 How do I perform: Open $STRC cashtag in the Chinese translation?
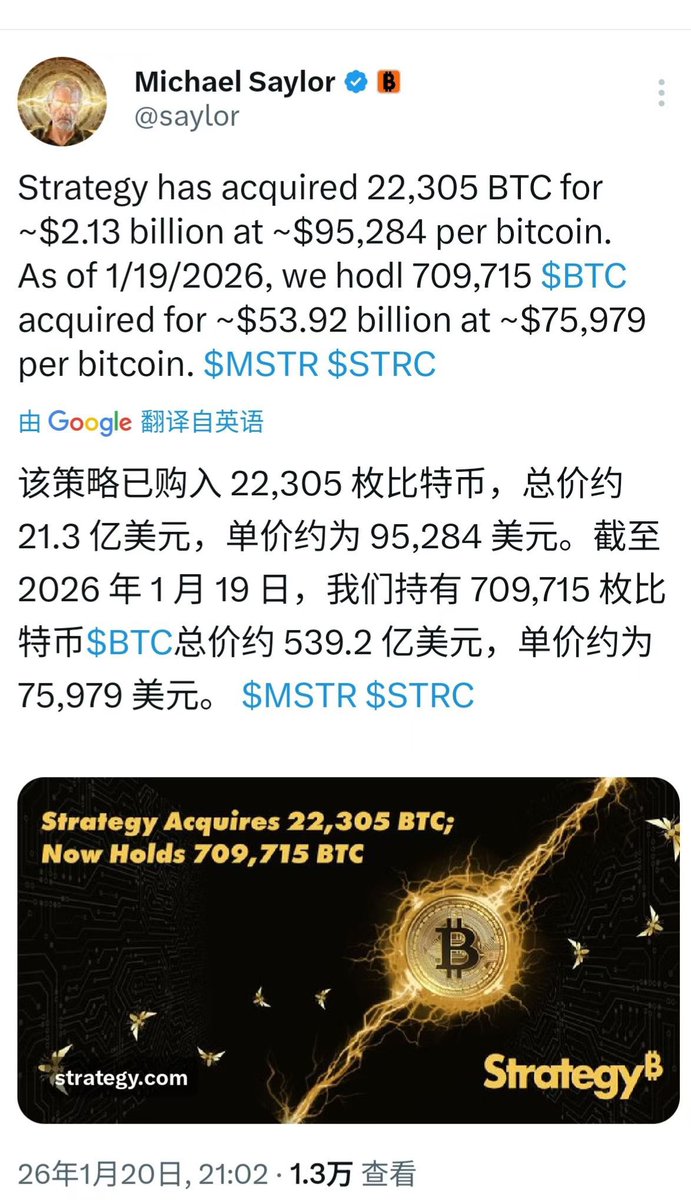(x=420, y=695)
